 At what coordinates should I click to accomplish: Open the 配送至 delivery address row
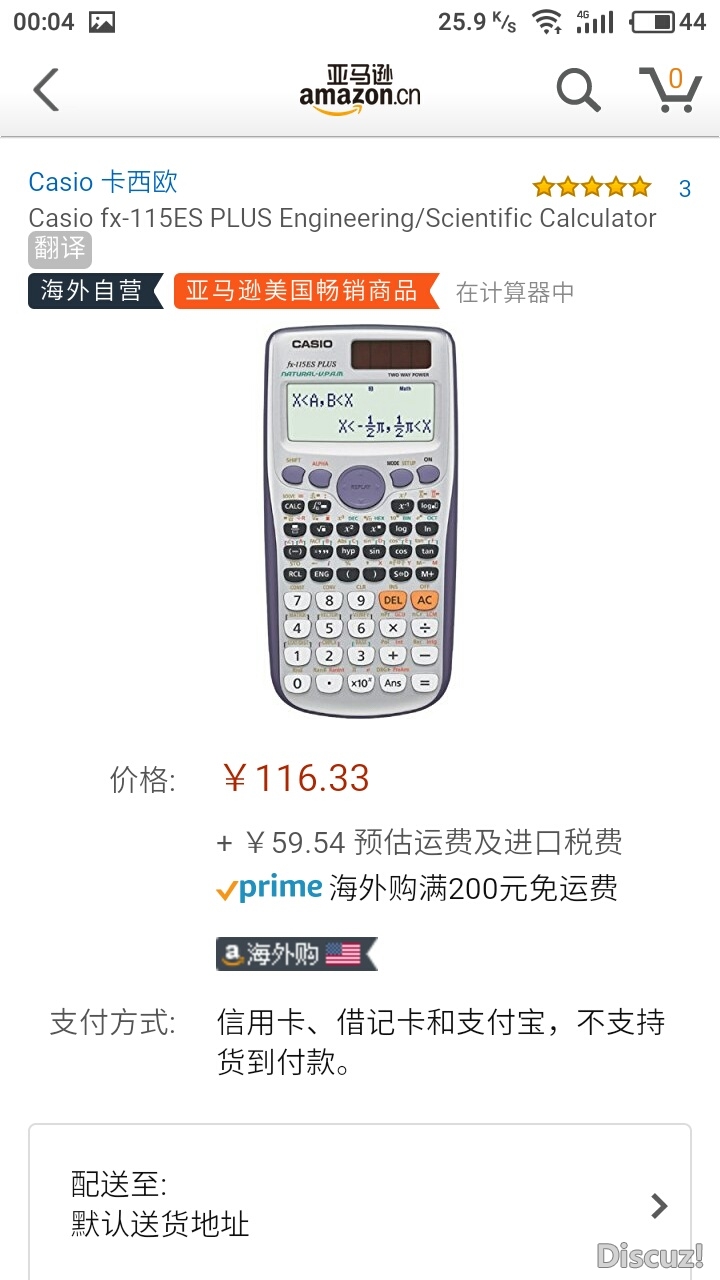pos(360,1204)
